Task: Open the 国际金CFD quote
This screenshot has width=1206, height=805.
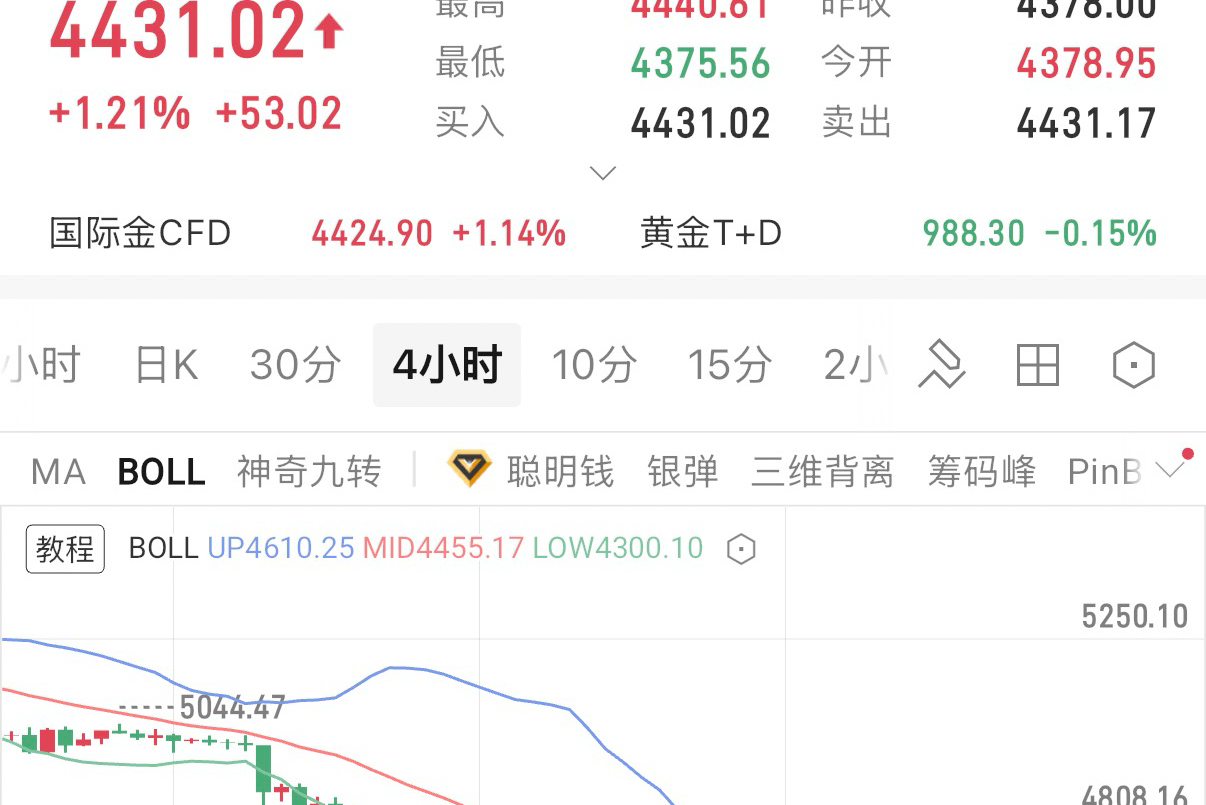Action: click(140, 234)
